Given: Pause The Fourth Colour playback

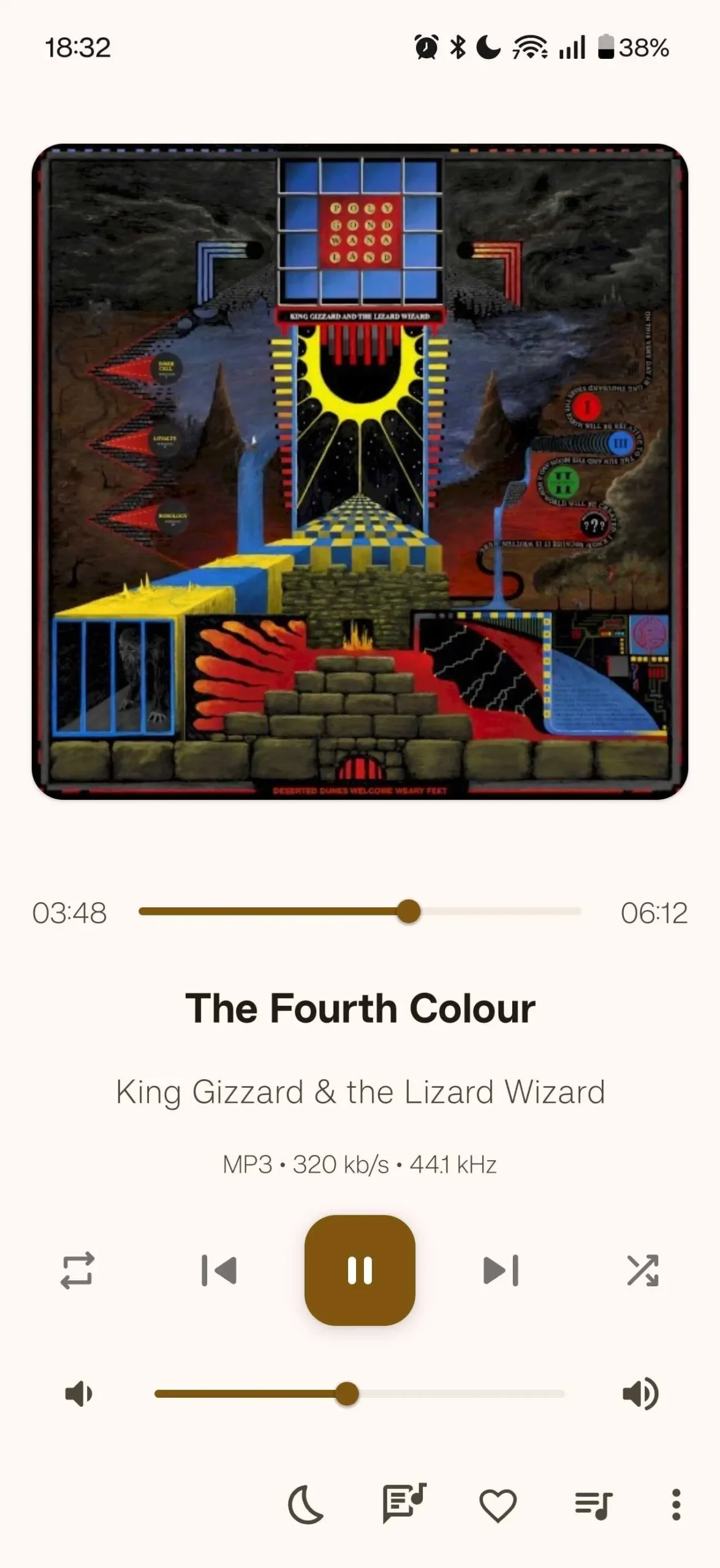Looking at the screenshot, I should pos(360,1270).
